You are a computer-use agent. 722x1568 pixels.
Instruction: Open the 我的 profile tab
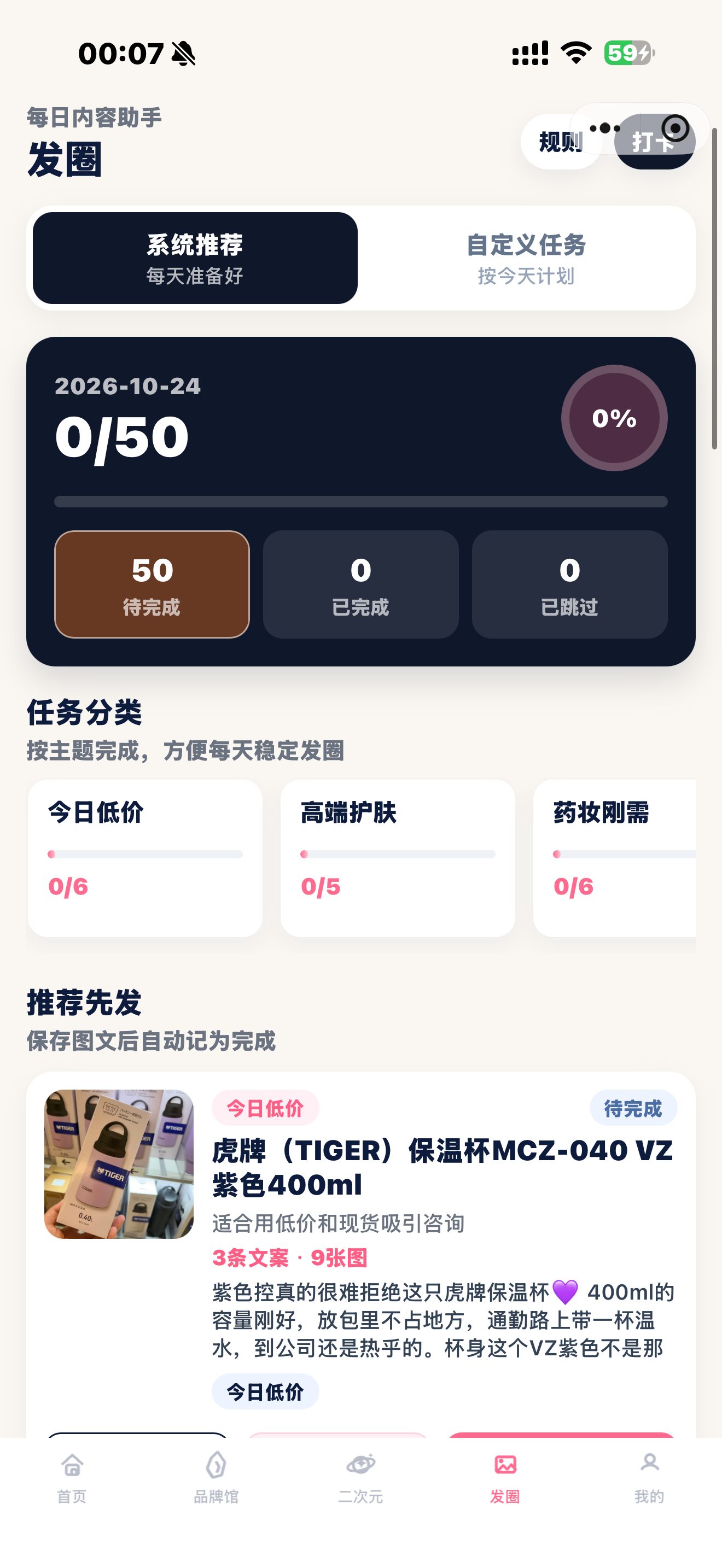click(x=650, y=1477)
